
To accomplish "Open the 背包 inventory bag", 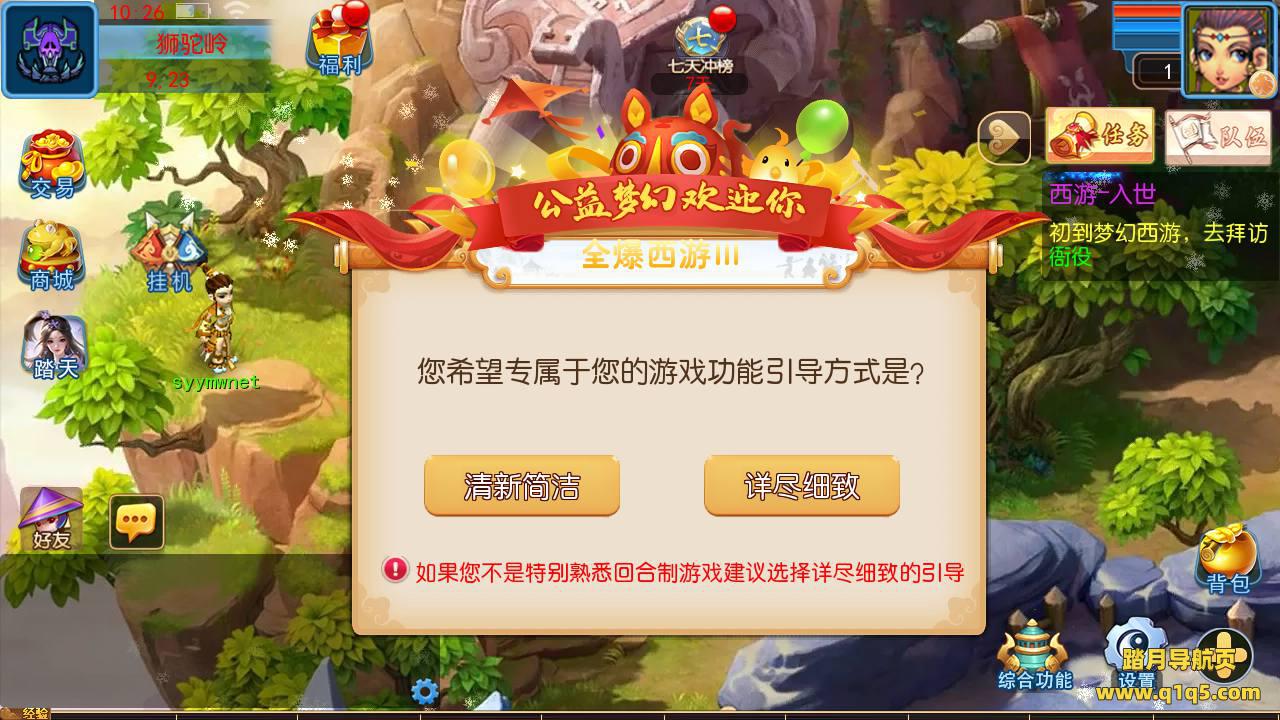I will [1228, 558].
